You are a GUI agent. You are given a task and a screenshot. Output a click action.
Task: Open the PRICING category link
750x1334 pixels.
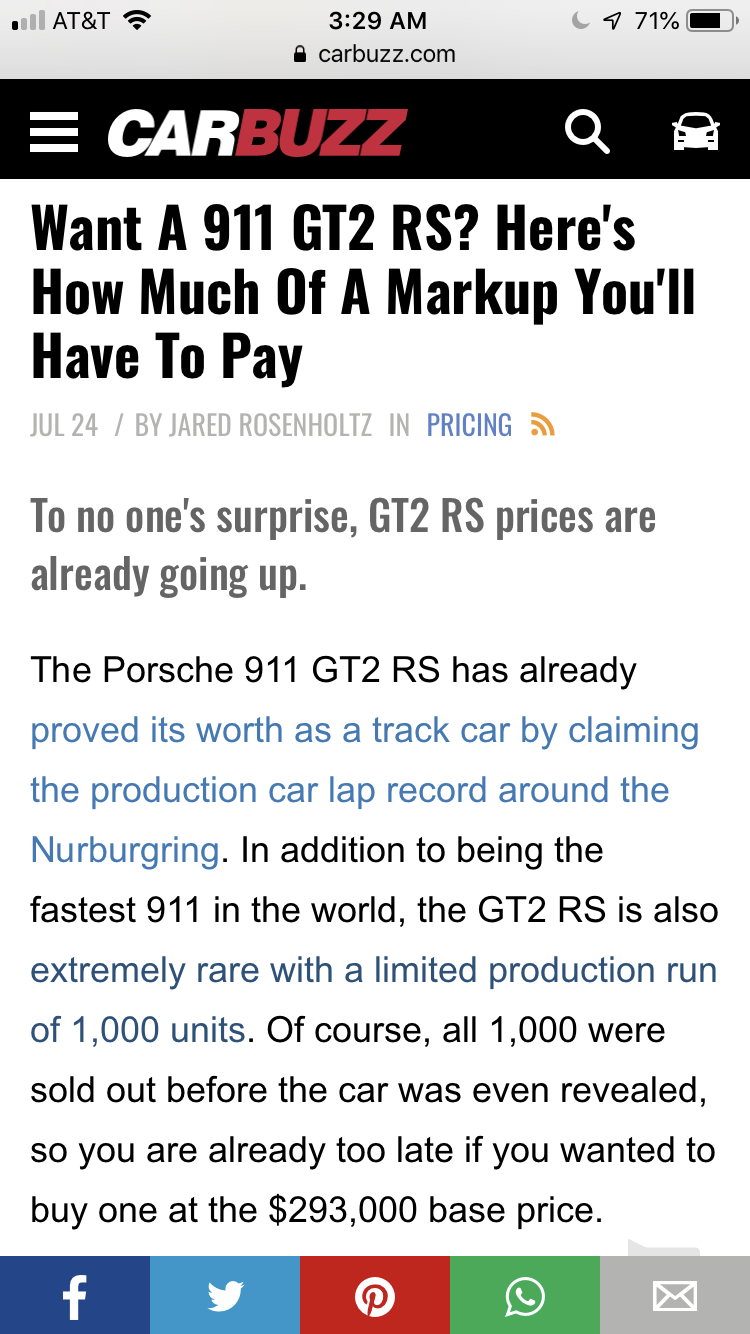[x=469, y=425]
